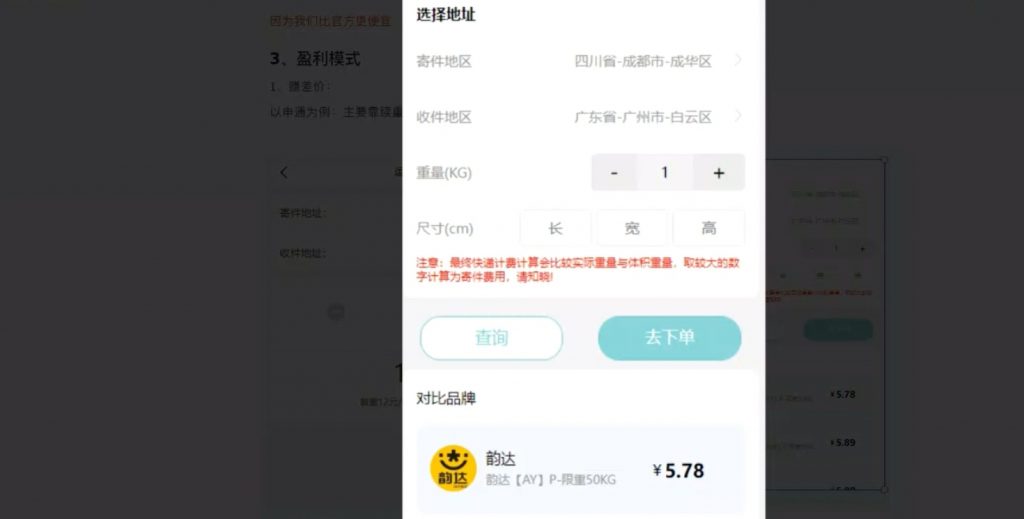1024x519 pixels.
Task: Tap the 查询 query button
Action: coord(491,338)
